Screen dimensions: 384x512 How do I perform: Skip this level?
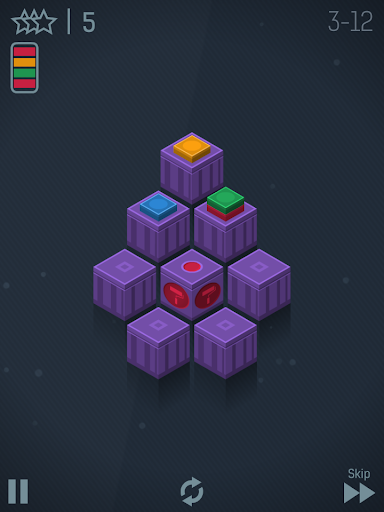359,487
